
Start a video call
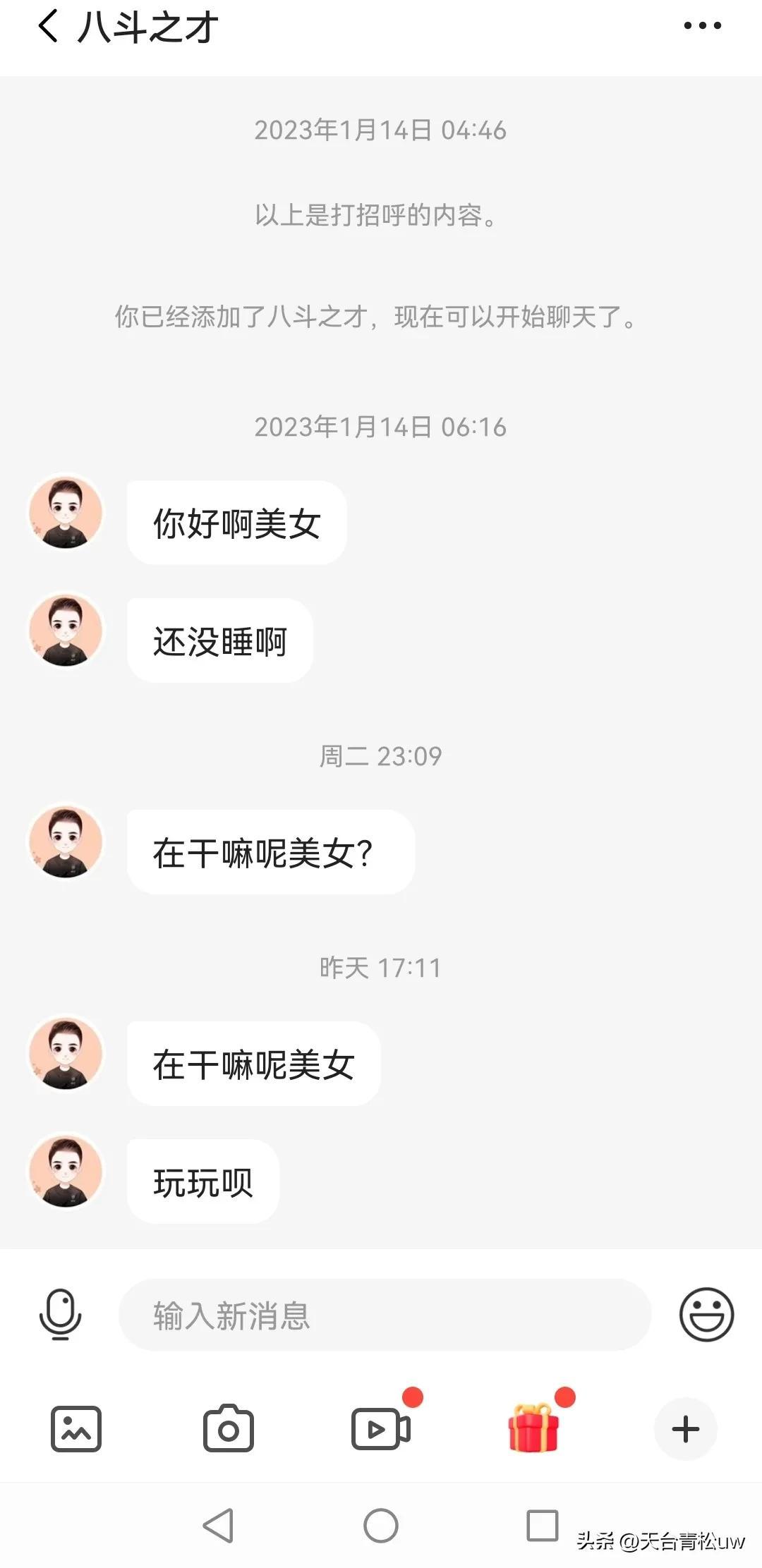[381, 1430]
